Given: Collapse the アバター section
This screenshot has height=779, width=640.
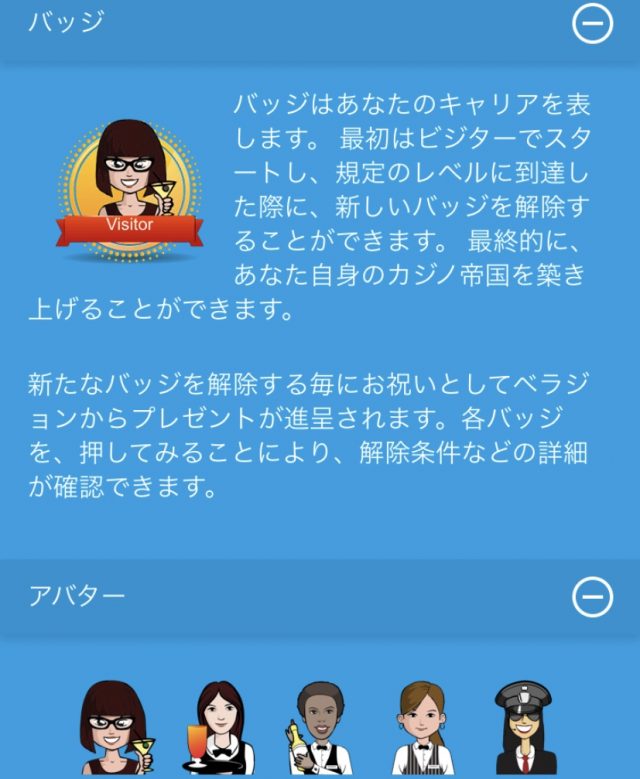Looking at the screenshot, I should click(x=592, y=597).
